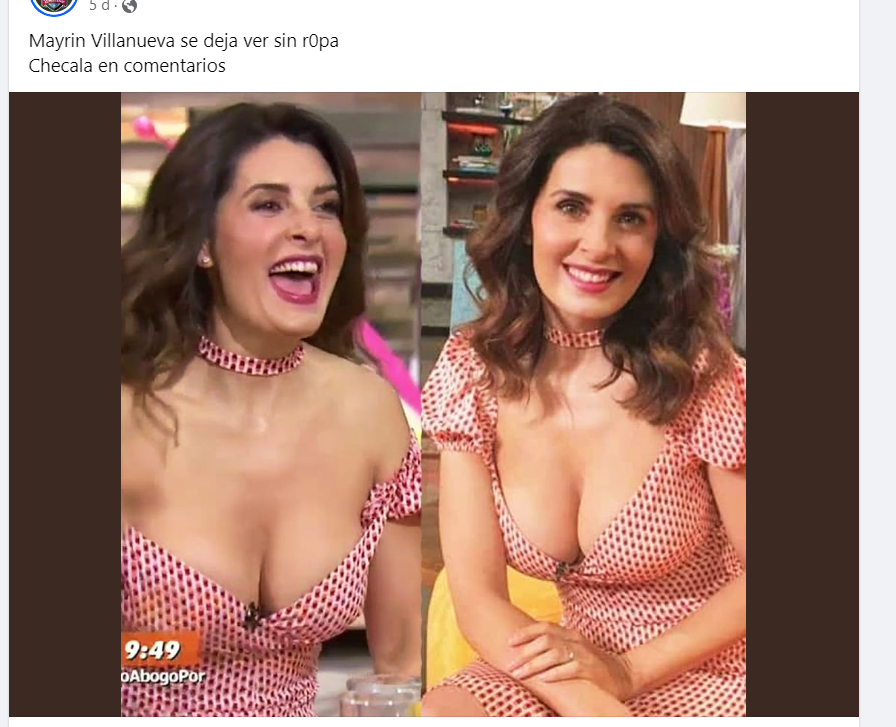Open the poster's profile picture
The width and height of the screenshot is (896, 727).
[54, 4]
